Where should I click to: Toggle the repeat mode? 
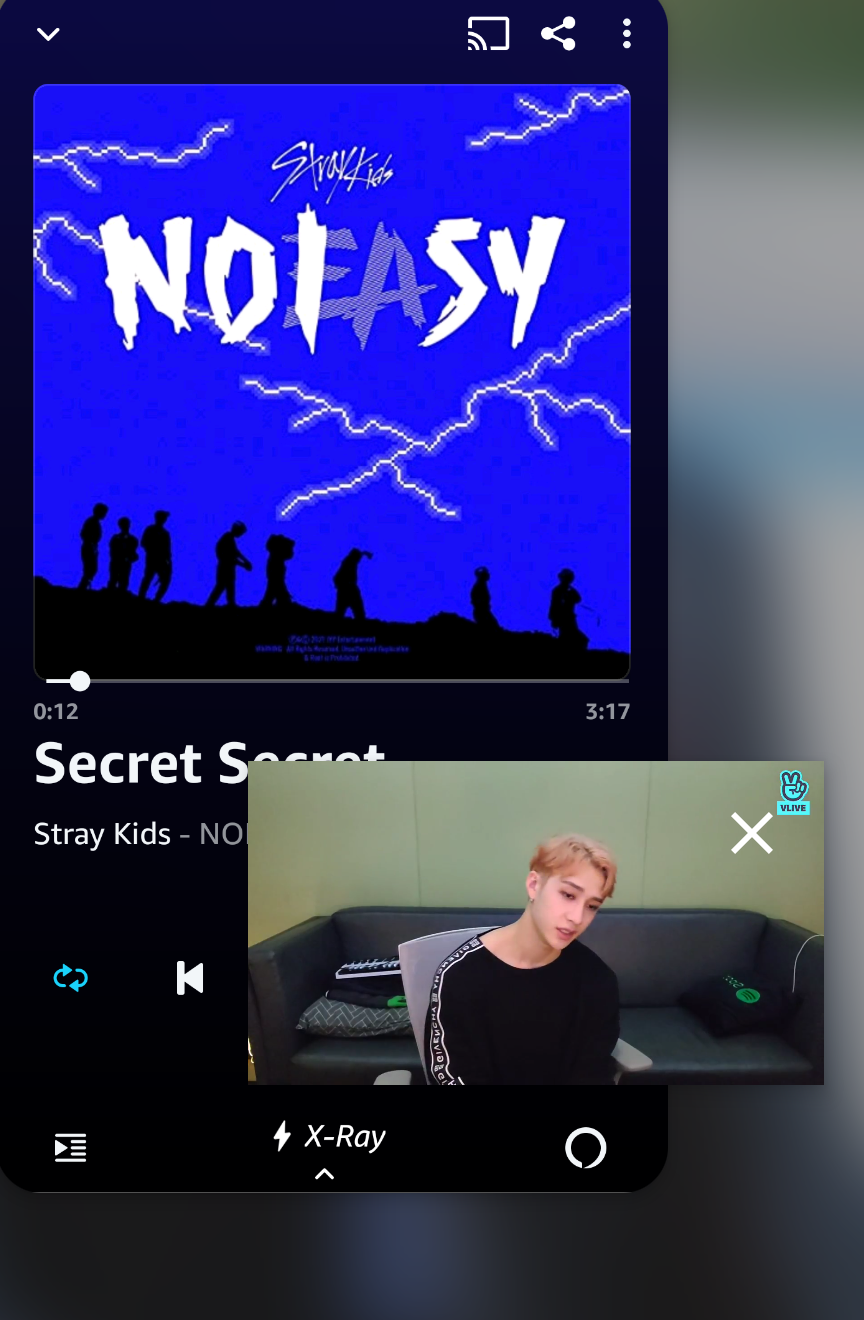tap(71, 977)
